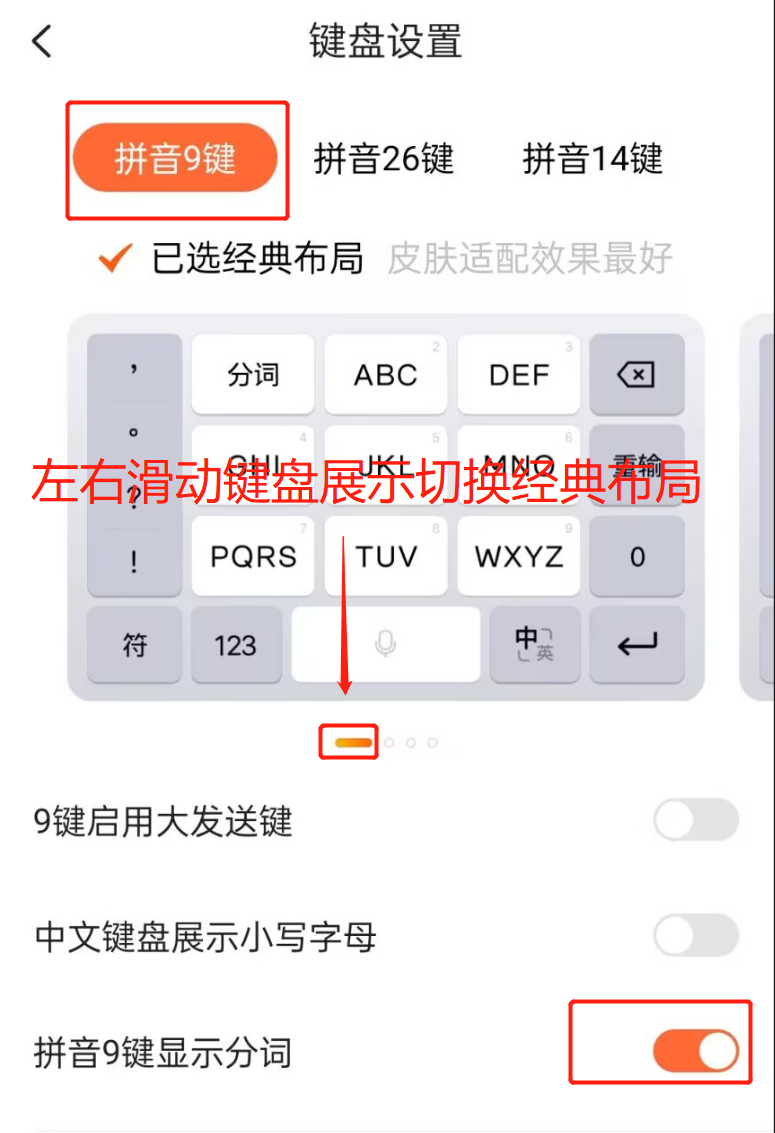Tap the classic layout keyboard preview
The height and width of the screenshot is (1133, 775).
tap(386, 507)
